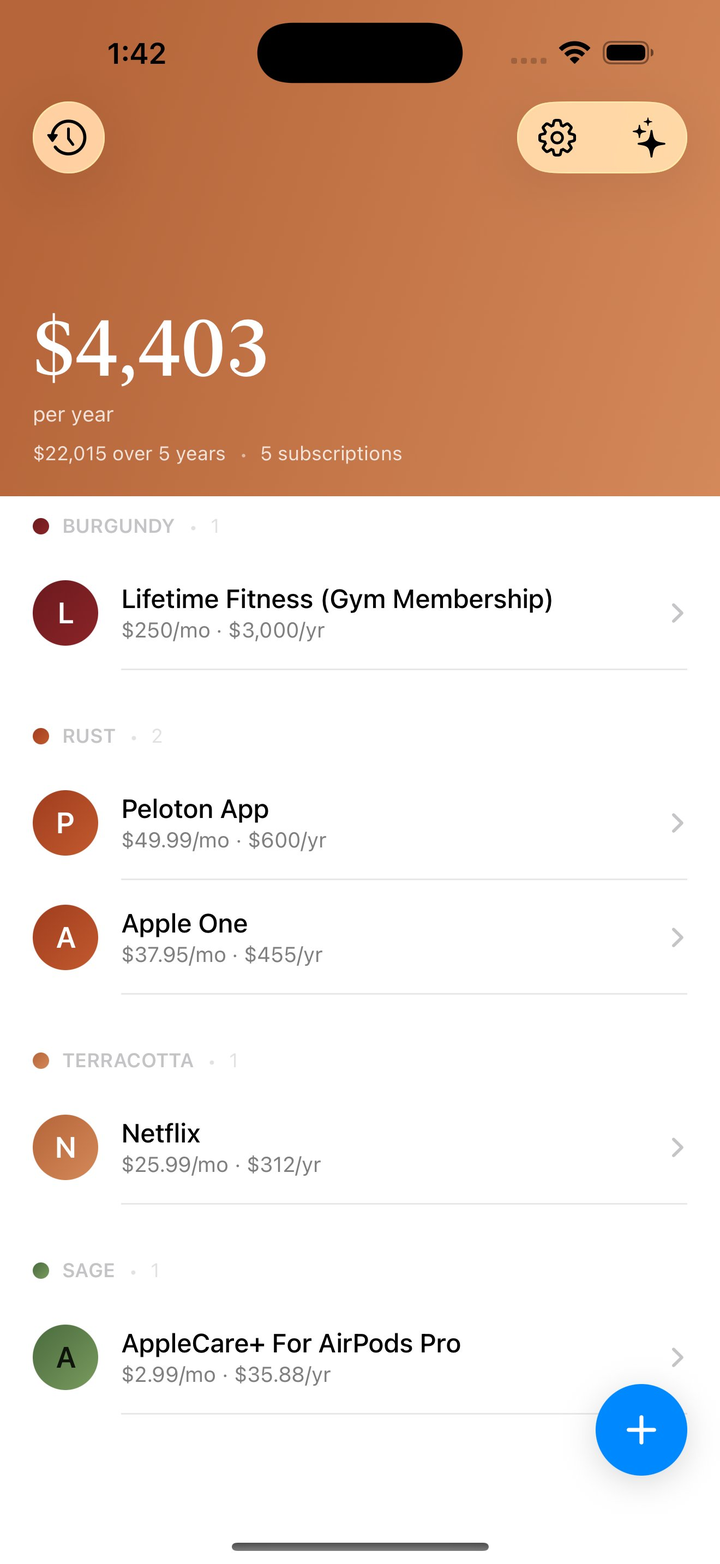Tap the TERRACOTTA group heading
Viewport: 720px width, 1564px height.
(127, 1060)
